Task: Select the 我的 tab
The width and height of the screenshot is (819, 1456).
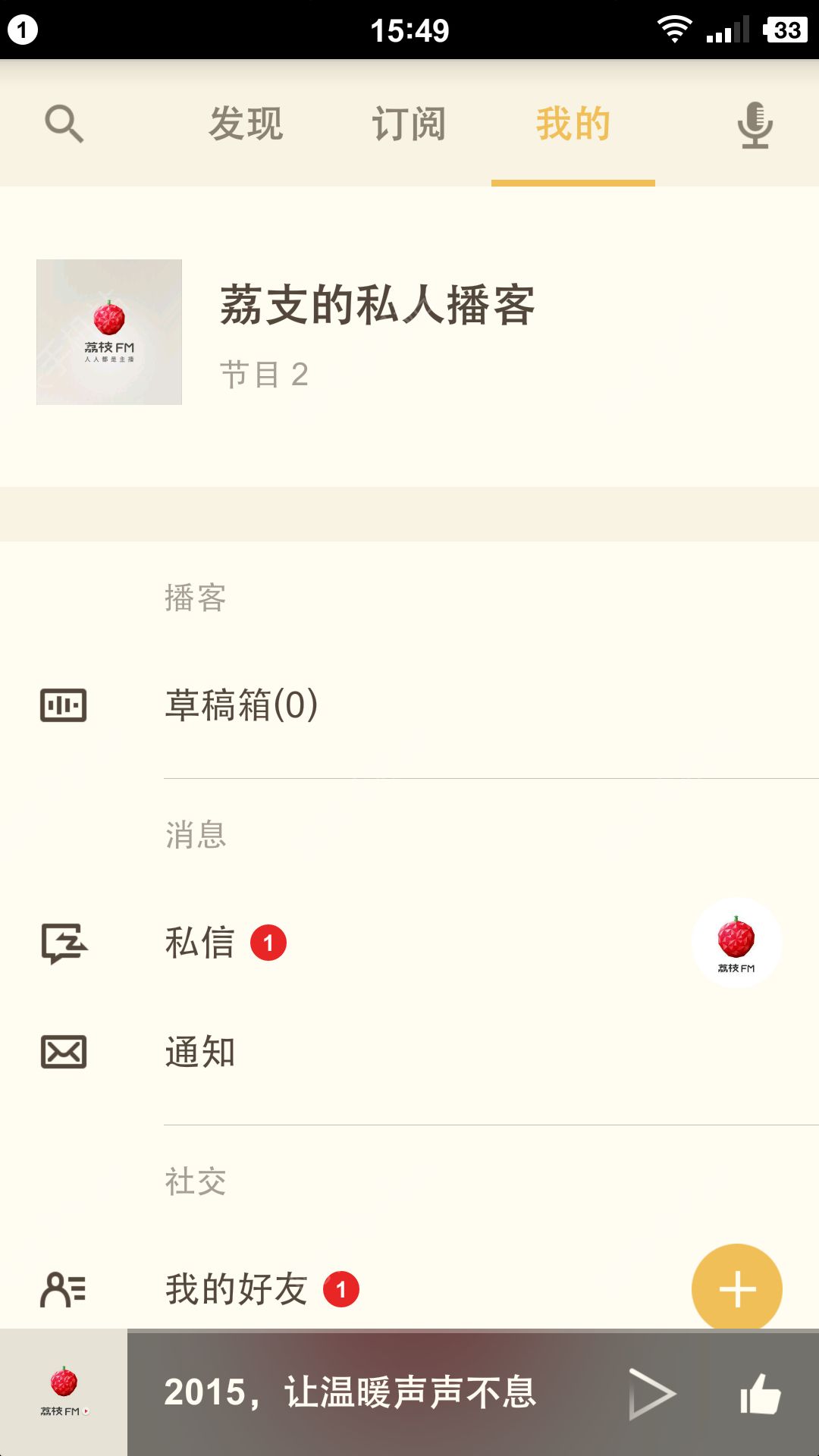Action: pyautogui.click(x=573, y=124)
